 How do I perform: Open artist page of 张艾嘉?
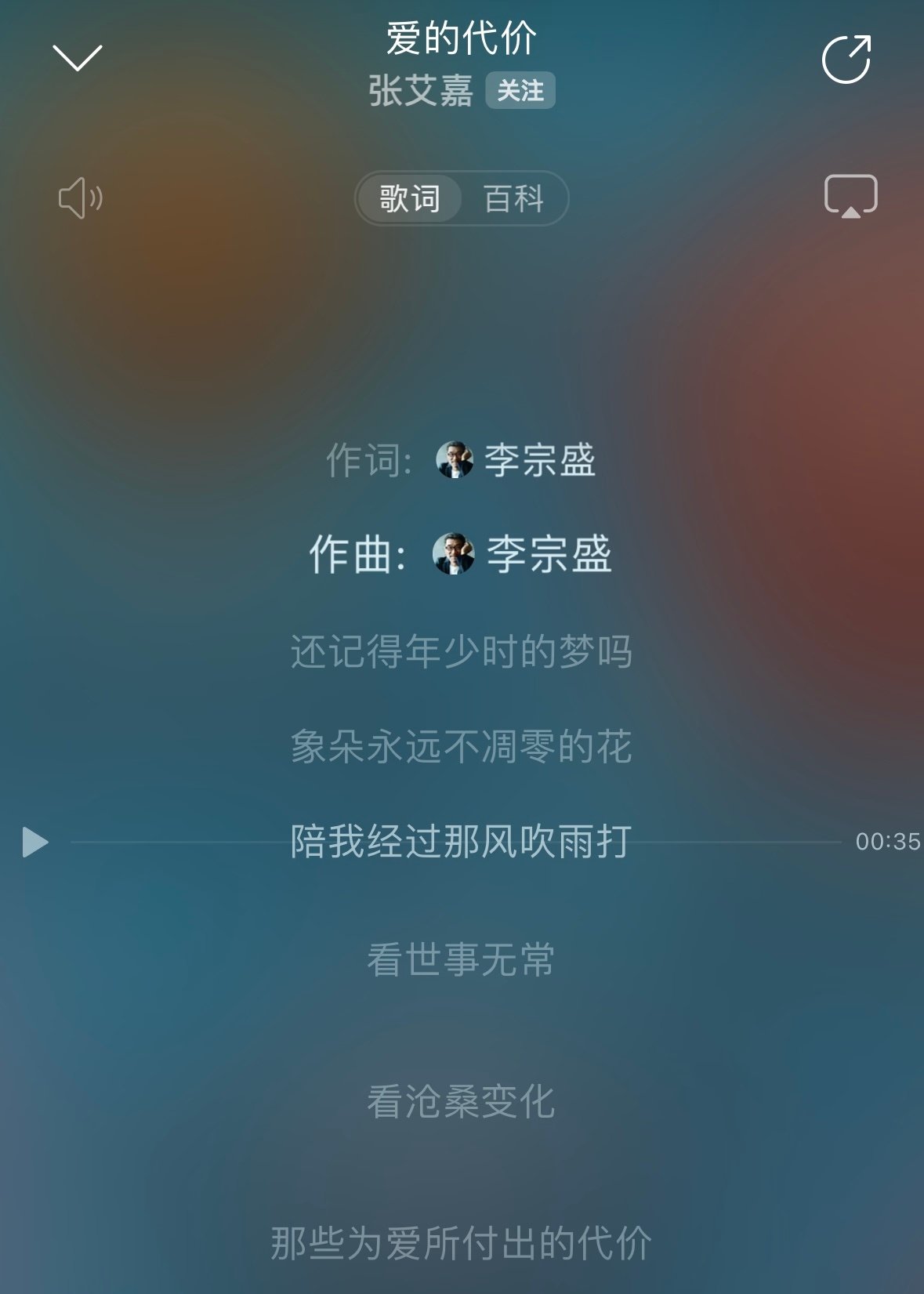click(420, 91)
